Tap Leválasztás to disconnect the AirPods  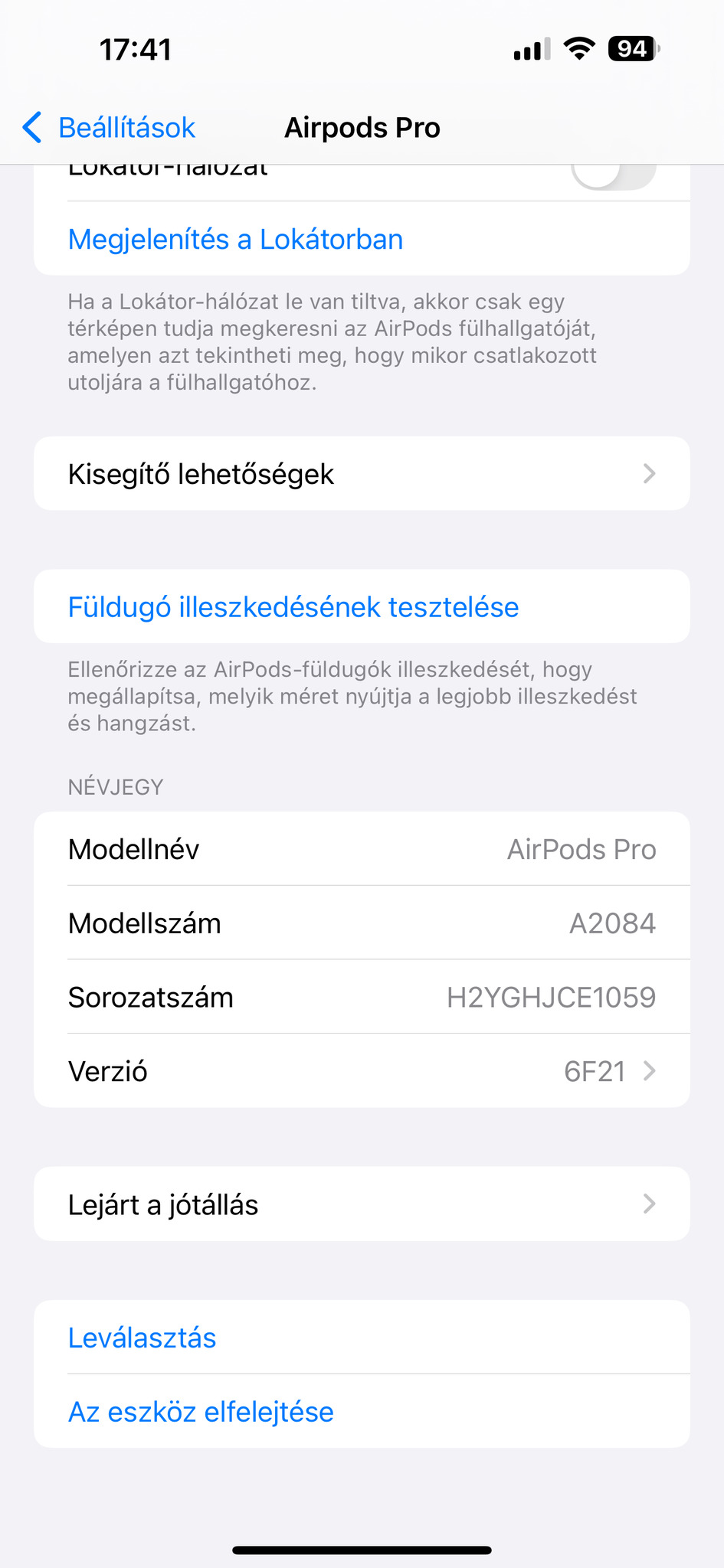143,1338
